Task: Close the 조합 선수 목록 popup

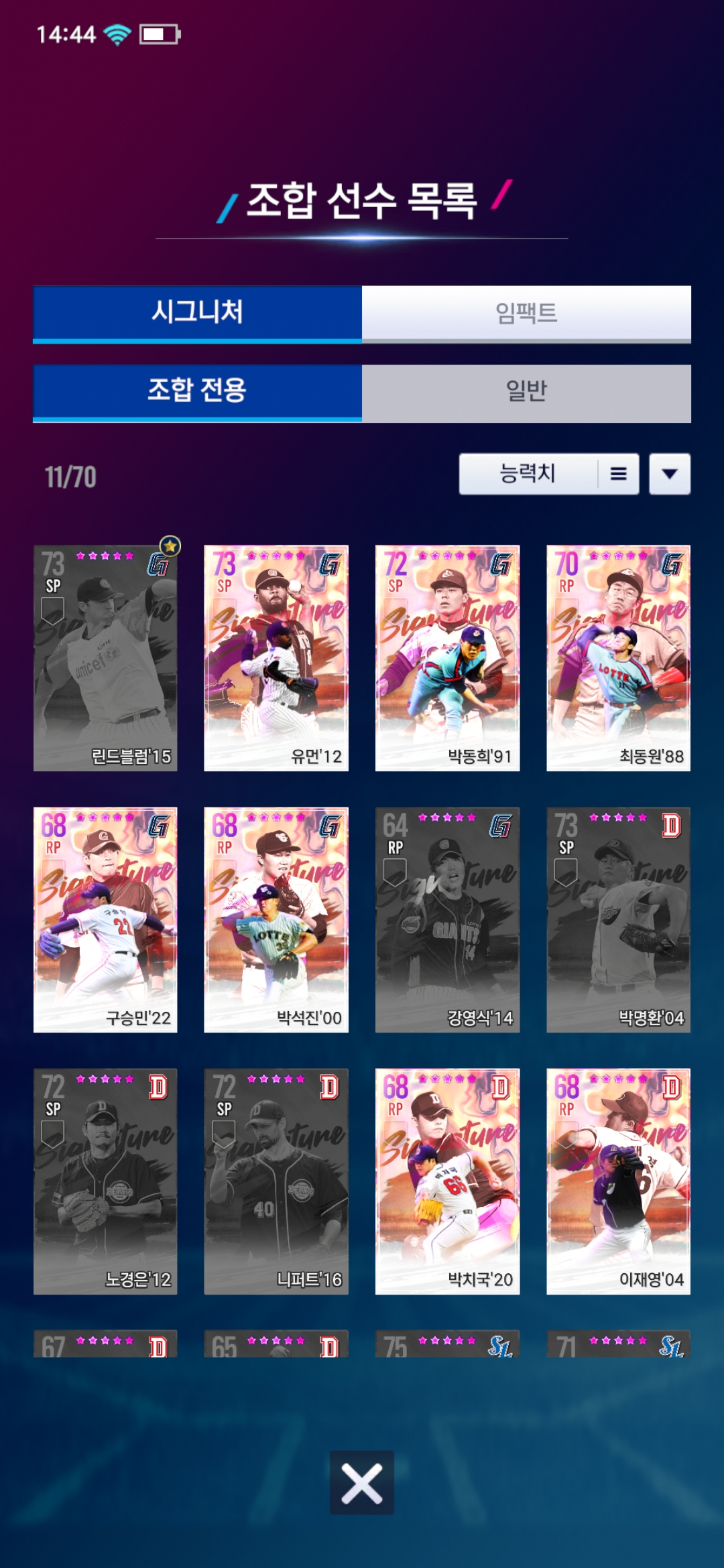Action: point(361,1482)
